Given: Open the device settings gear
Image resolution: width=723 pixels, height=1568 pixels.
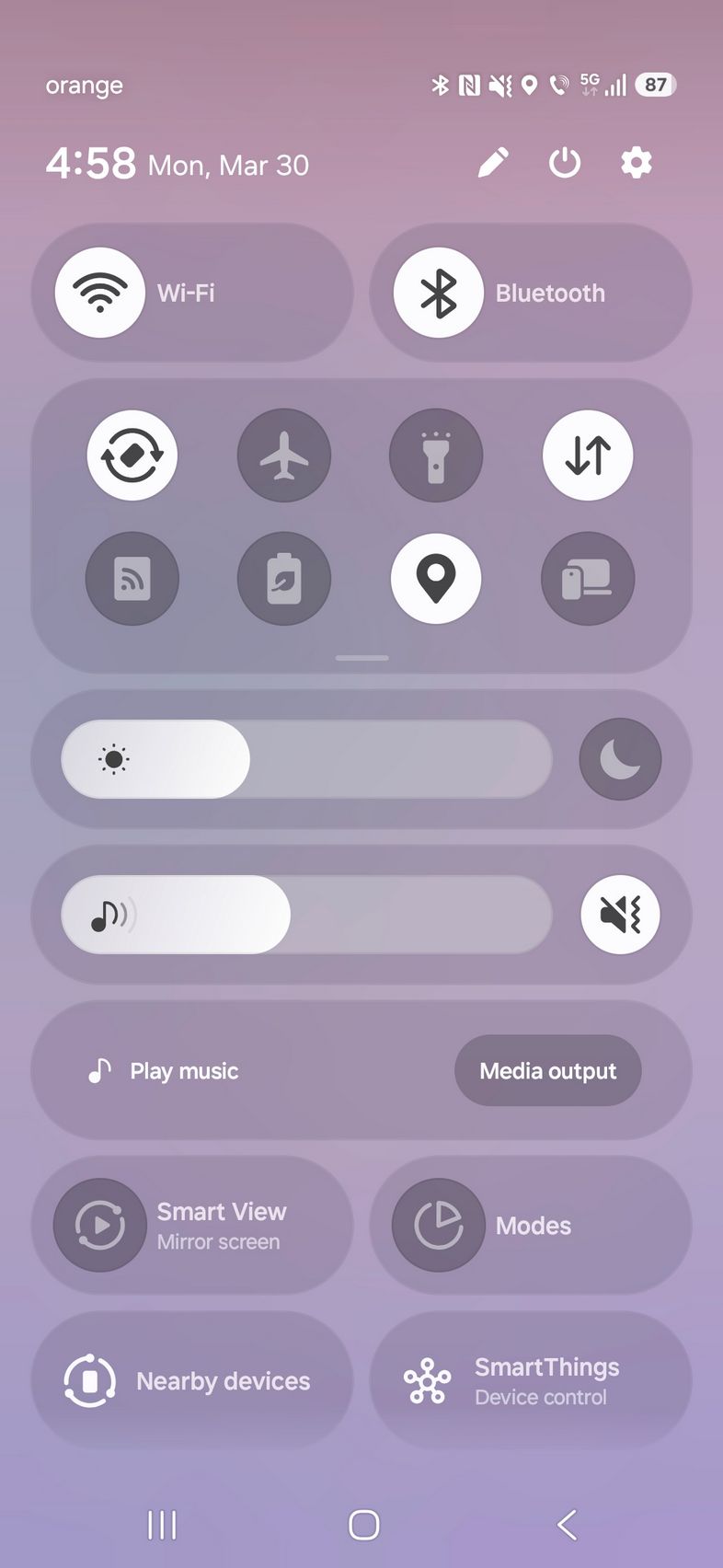Looking at the screenshot, I should point(636,163).
